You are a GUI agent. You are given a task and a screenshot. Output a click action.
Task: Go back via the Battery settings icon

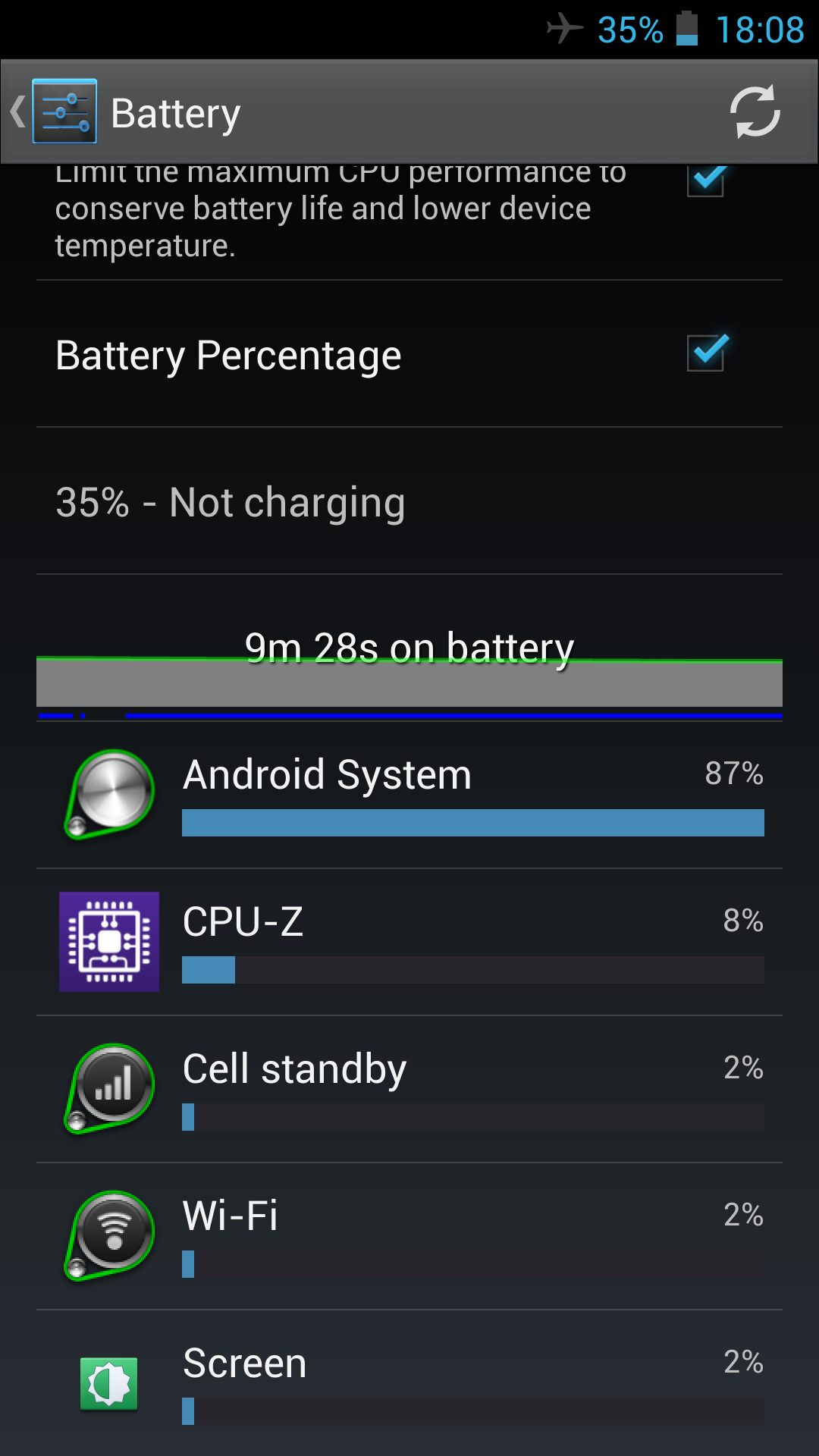point(55,112)
